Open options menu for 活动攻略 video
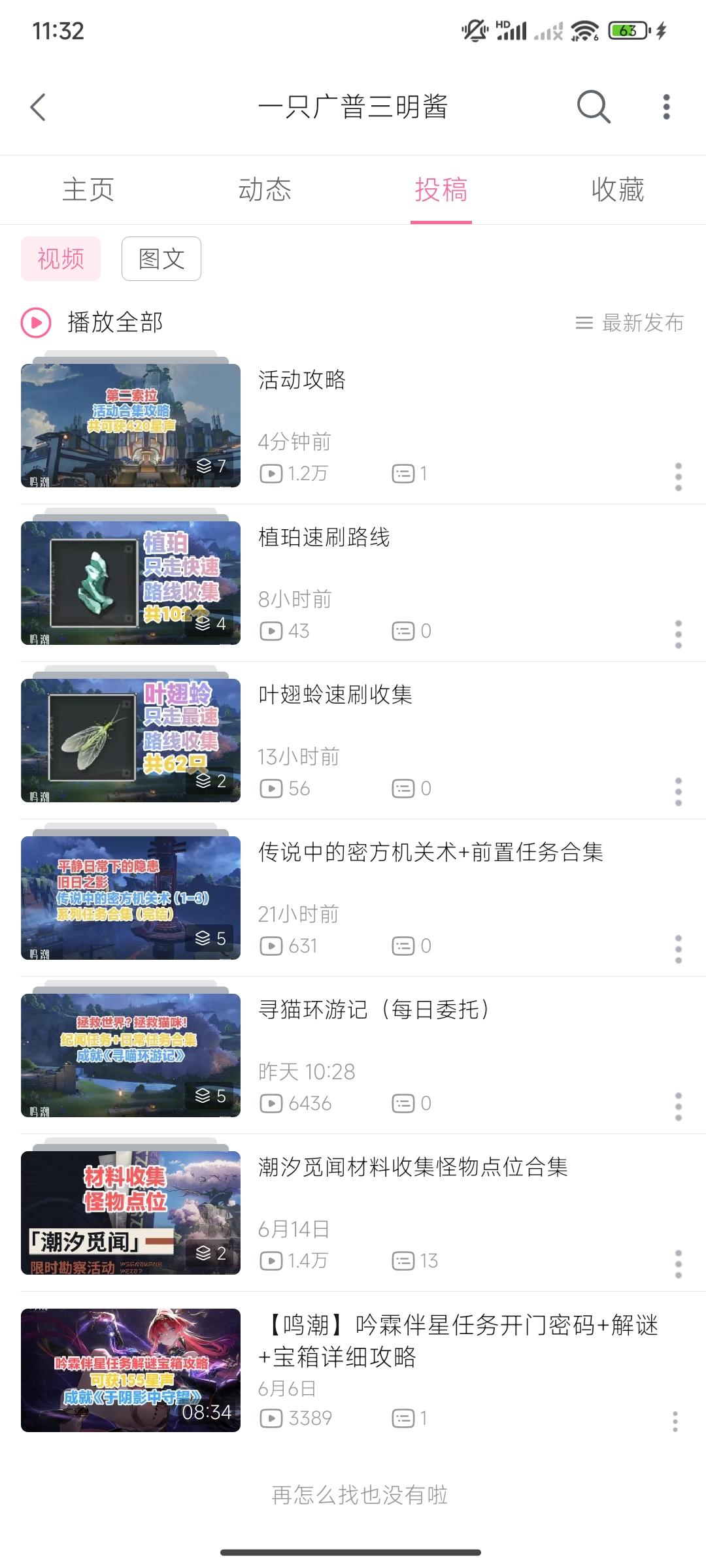 click(679, 476)
